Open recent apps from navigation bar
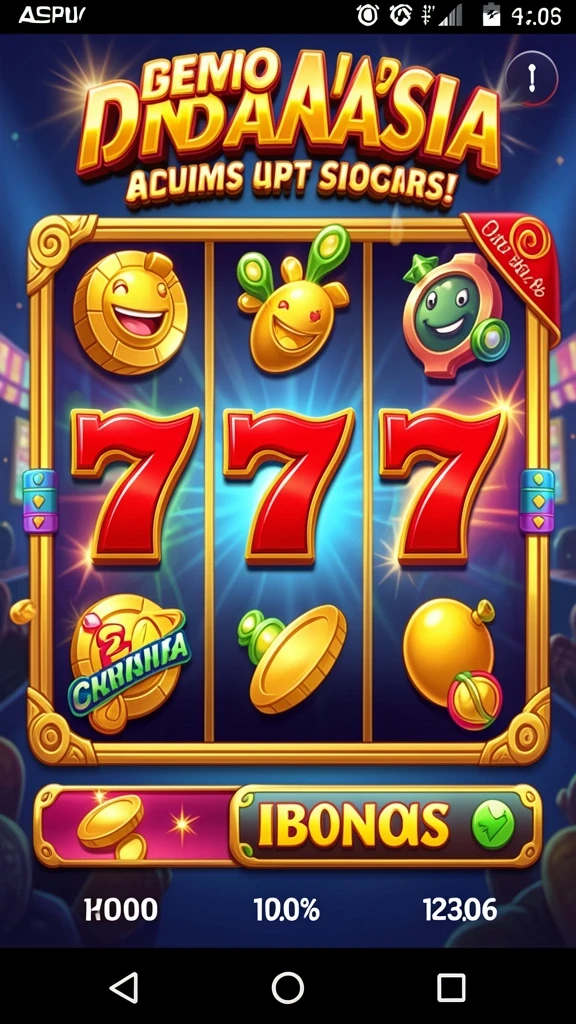576x1024 pixels. pos(451,987)
